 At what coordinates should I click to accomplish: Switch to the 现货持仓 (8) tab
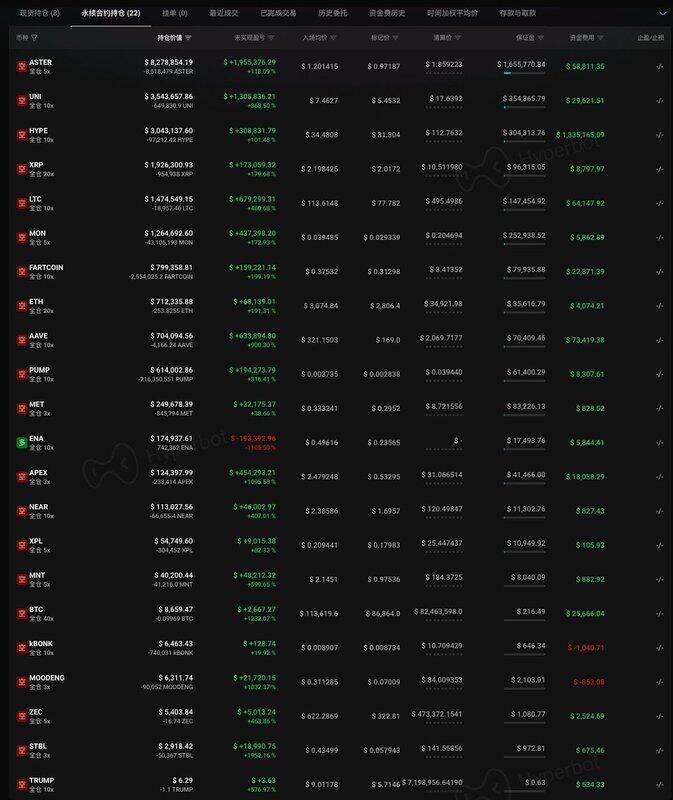point(39,13)
